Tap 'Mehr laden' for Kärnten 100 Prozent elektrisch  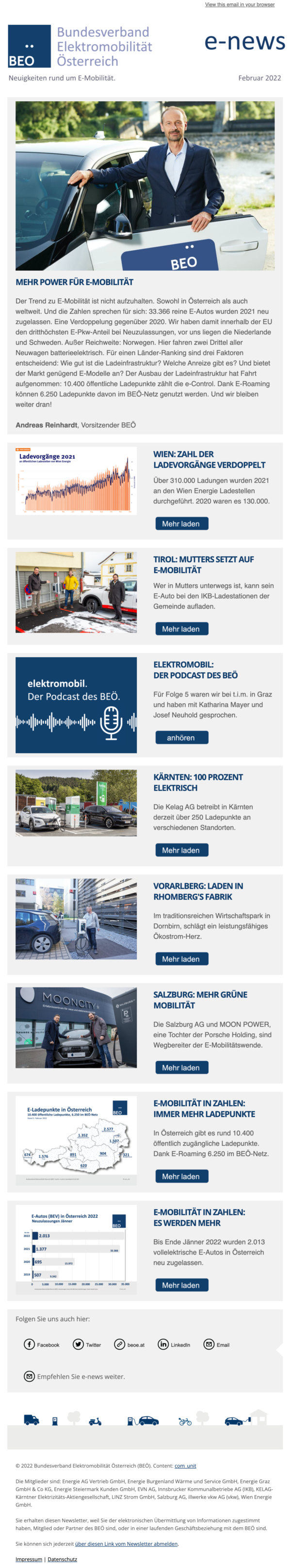(181, 850)
